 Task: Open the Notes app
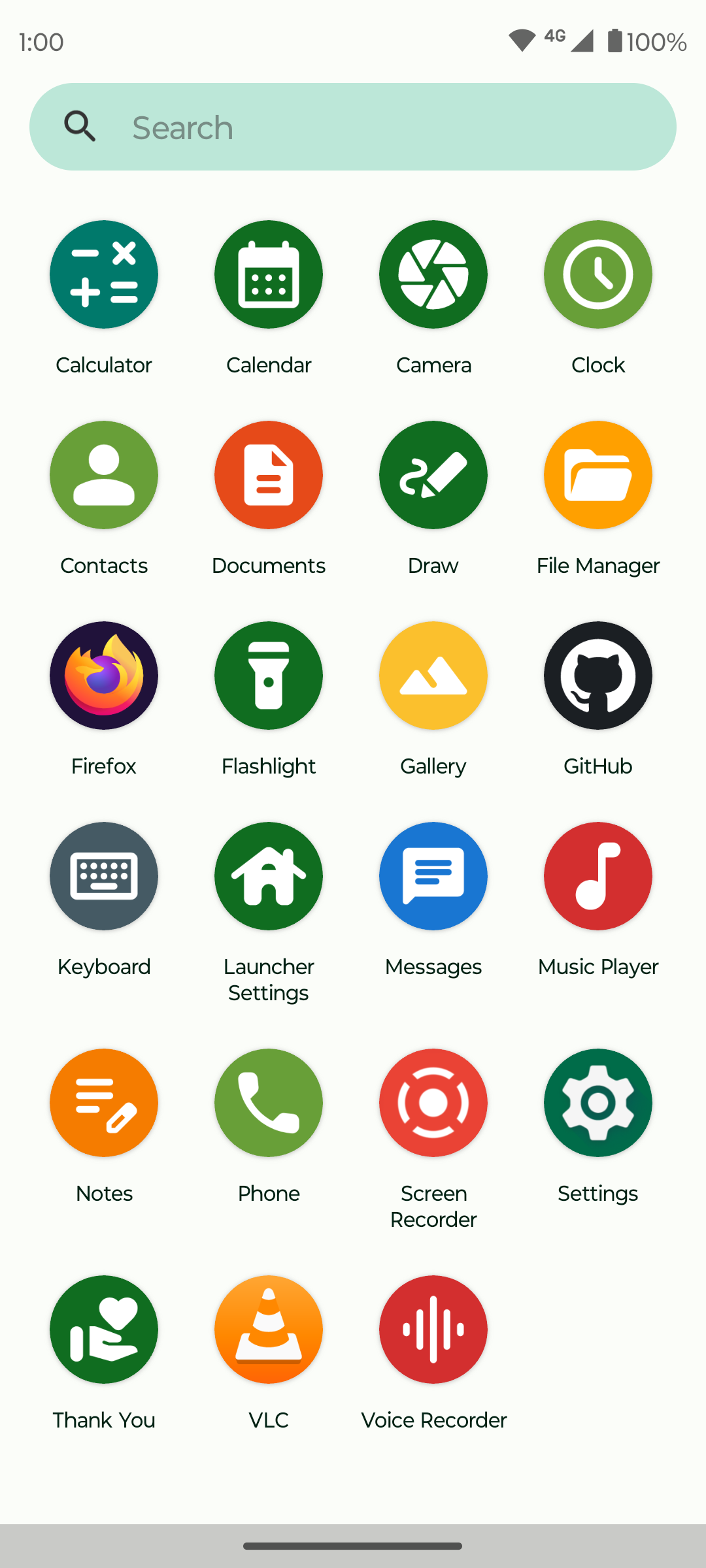(104, 1103)
